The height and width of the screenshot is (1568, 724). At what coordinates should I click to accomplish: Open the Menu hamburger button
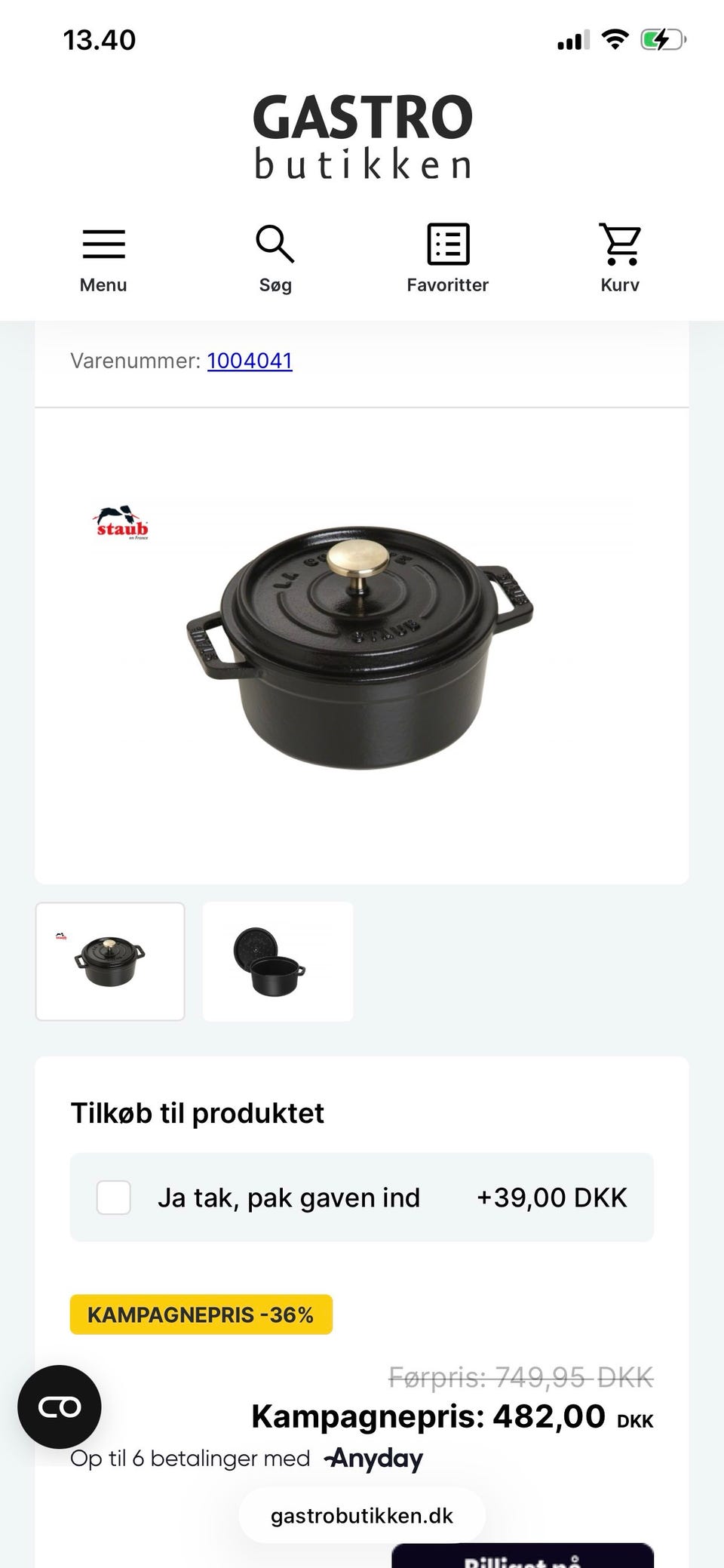[103, 259]
